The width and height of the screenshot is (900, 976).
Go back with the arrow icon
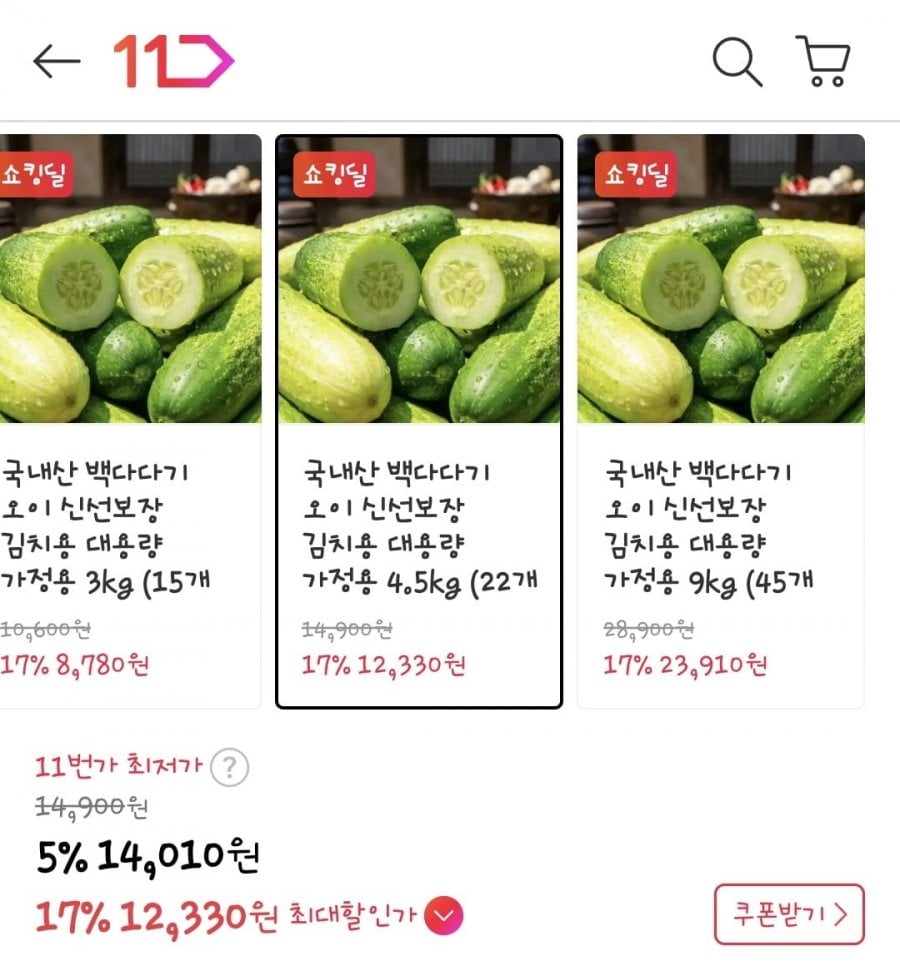[56, 62]
